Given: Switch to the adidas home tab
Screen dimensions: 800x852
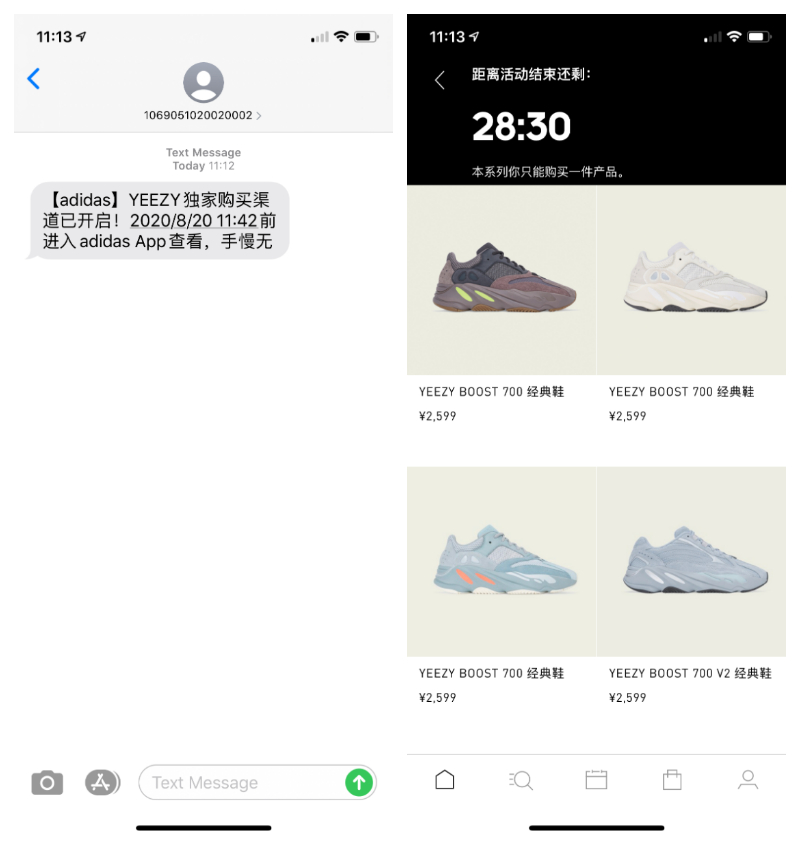Looking at the screenshot, I should click(x=445, y=780).
